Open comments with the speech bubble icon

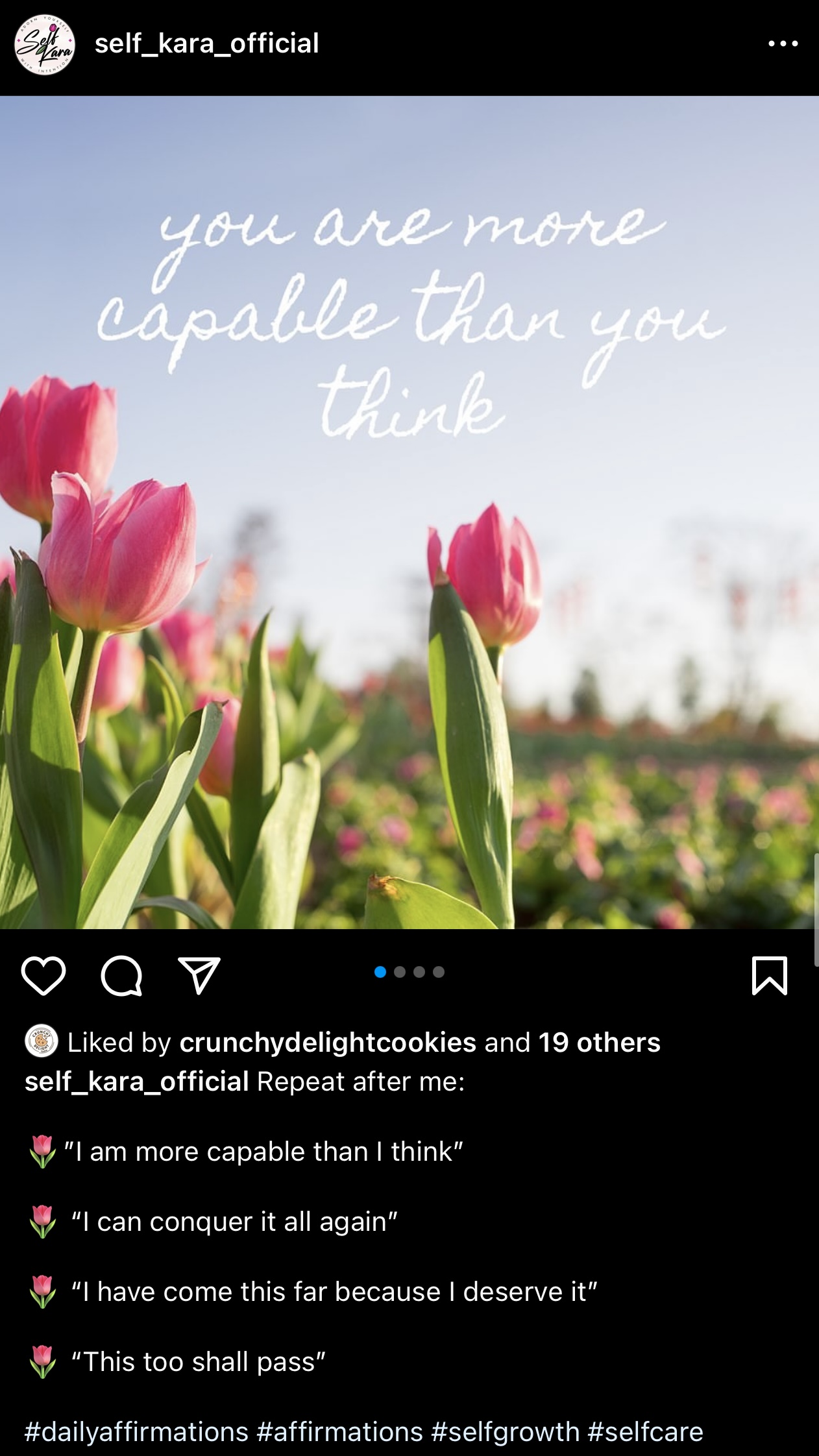[121, 975]
